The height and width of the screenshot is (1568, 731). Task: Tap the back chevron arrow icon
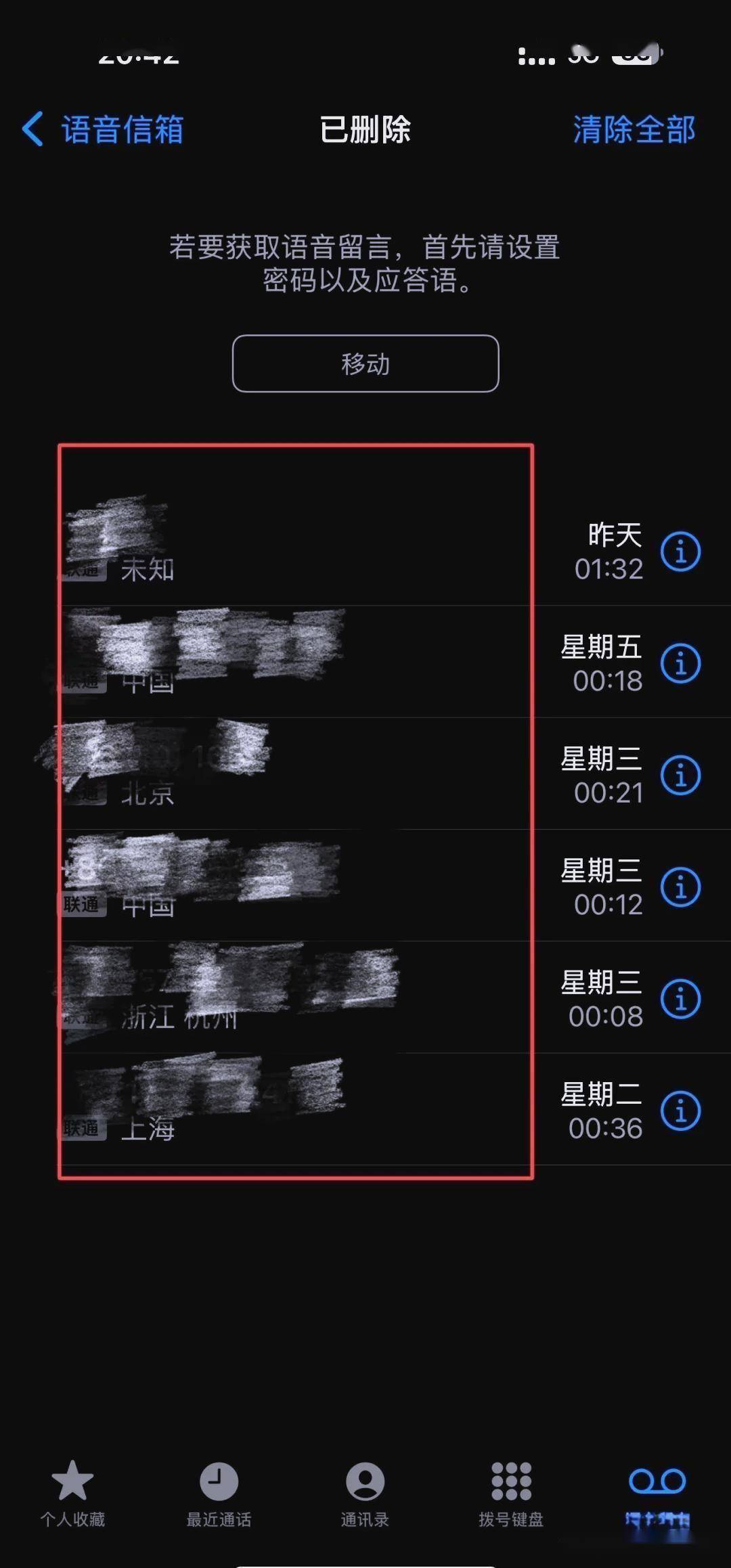click(32, 130)
